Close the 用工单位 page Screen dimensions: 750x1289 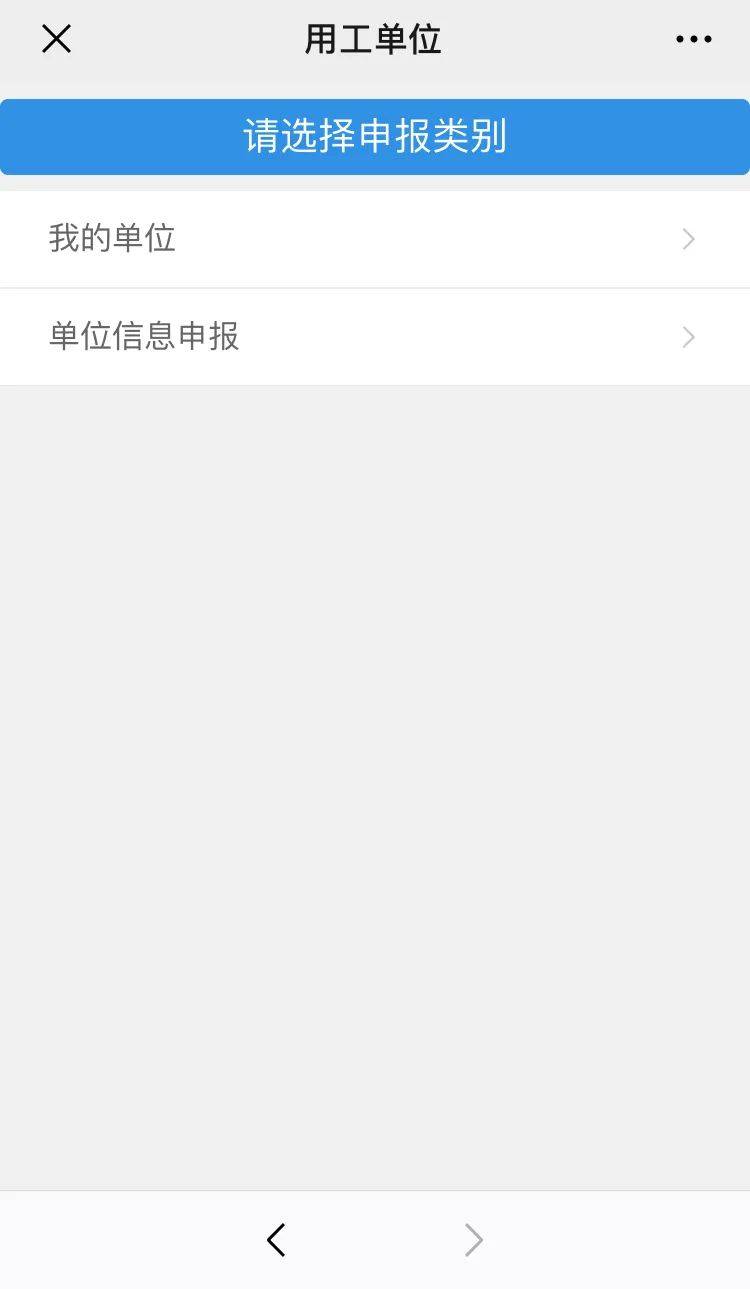click(56, 39)
